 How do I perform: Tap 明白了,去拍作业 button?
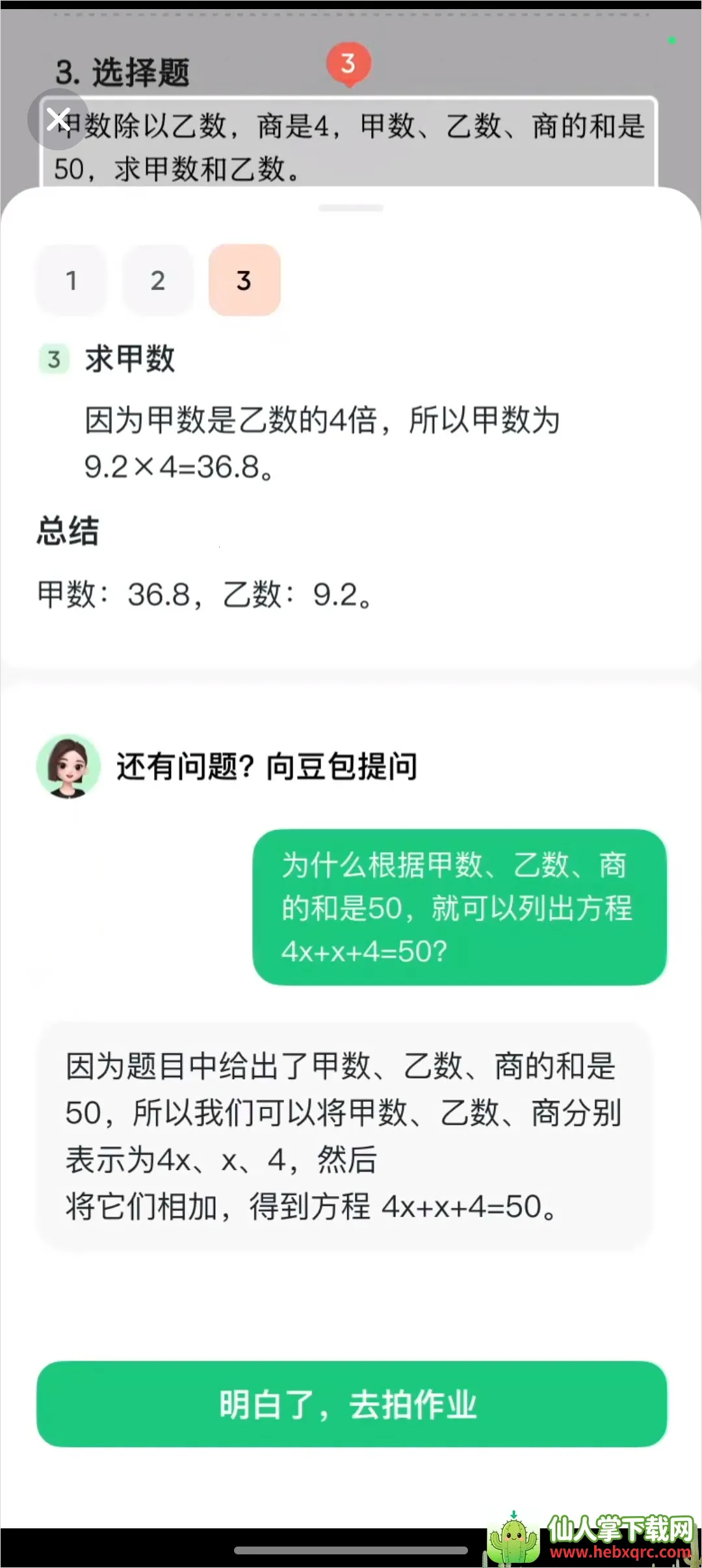351,1405
